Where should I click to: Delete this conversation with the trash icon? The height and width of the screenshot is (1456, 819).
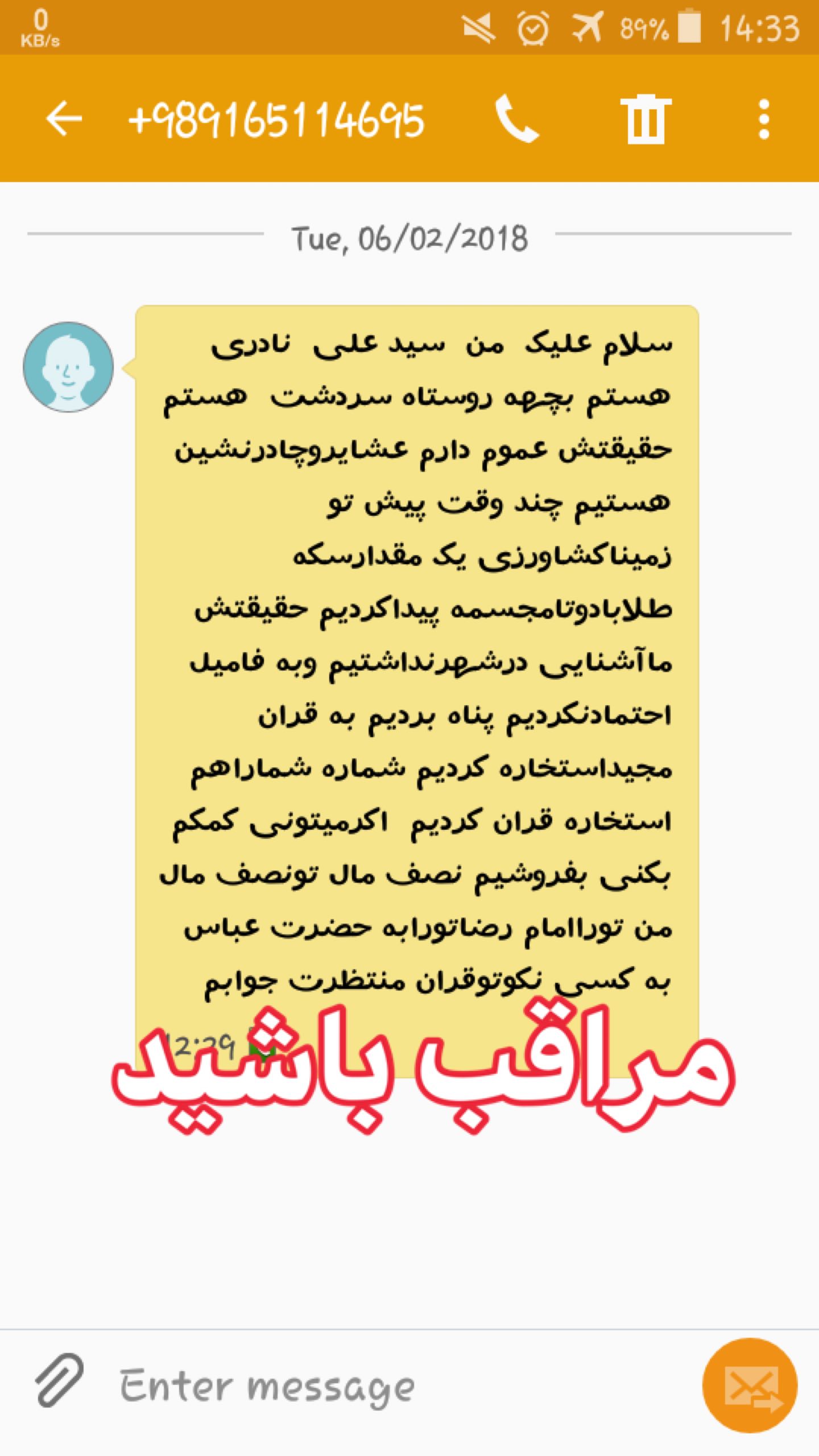646,119
